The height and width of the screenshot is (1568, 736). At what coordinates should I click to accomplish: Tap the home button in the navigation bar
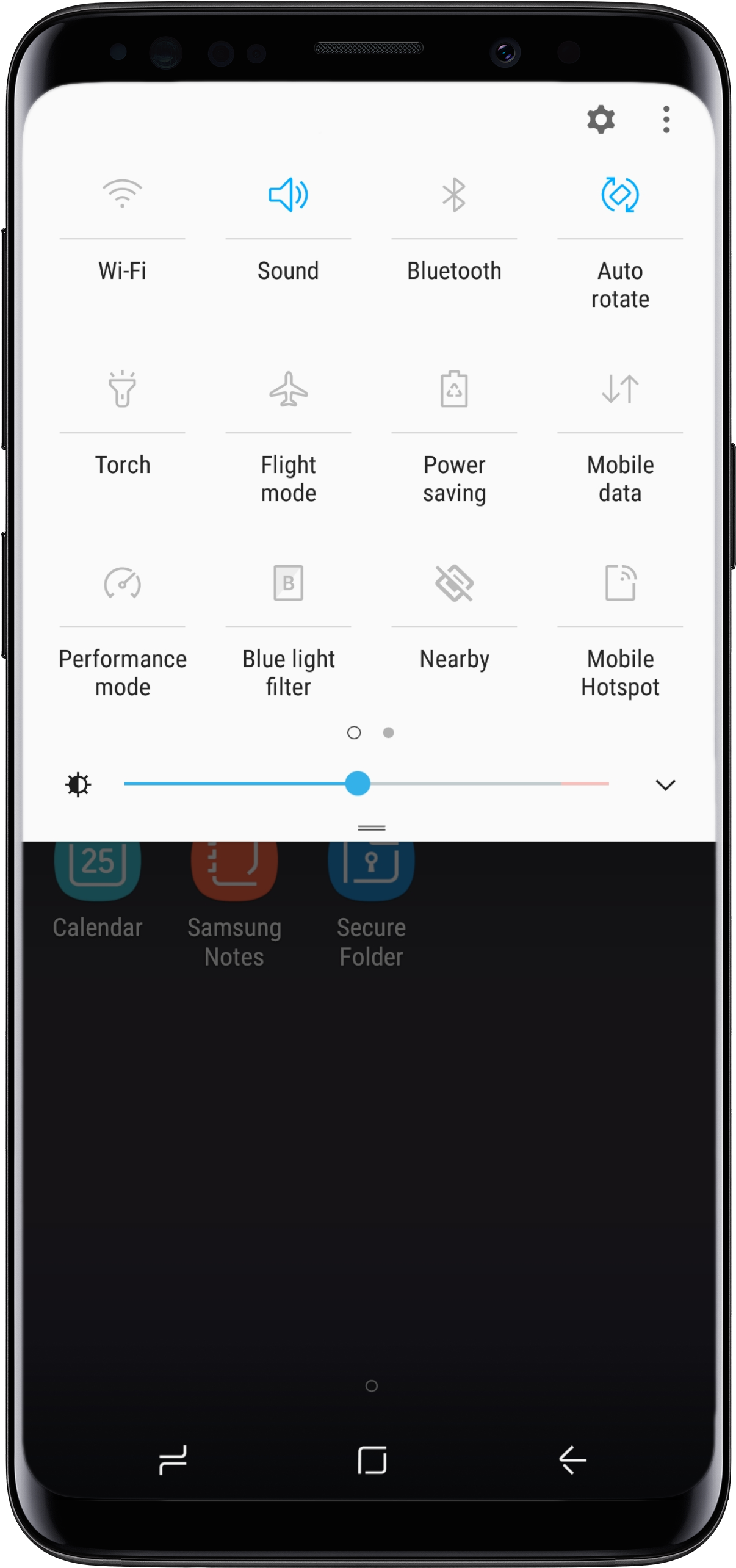coord(372,1460)
